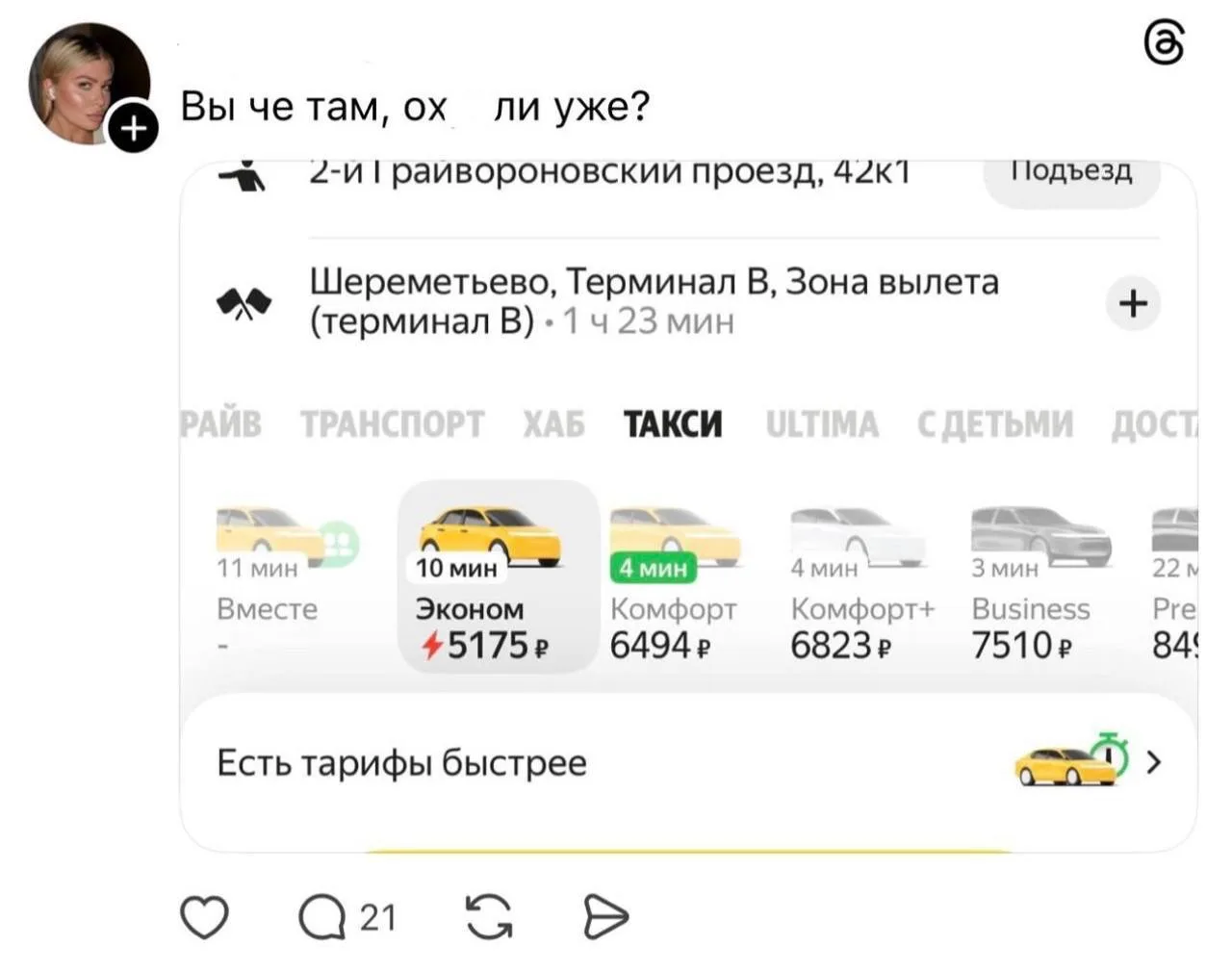Screen dimensions: 1232x972
Task: Follow the author via plus badge
Action: (x=133, y=127)
